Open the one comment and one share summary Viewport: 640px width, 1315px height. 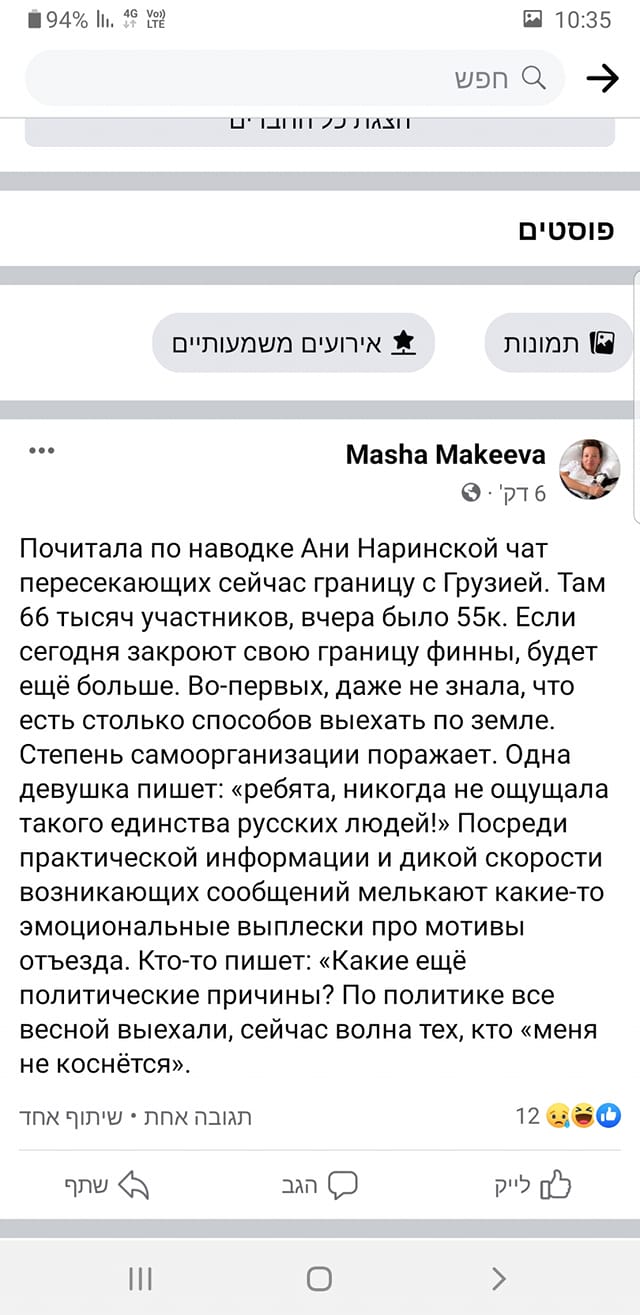(135, 1117)
